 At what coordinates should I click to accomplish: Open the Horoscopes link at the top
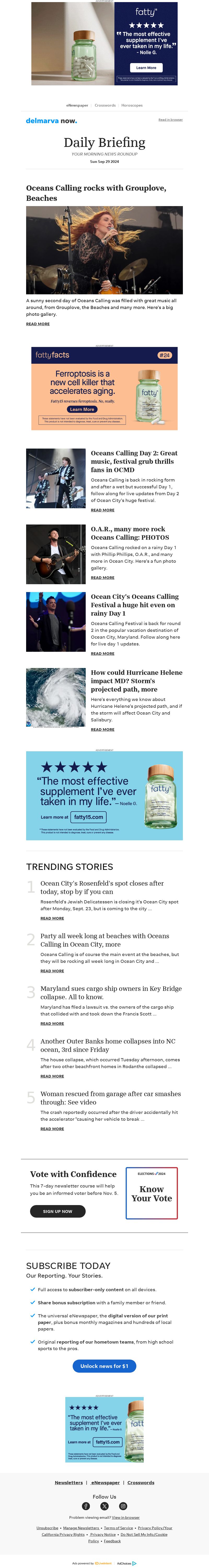tap(132, 105)
